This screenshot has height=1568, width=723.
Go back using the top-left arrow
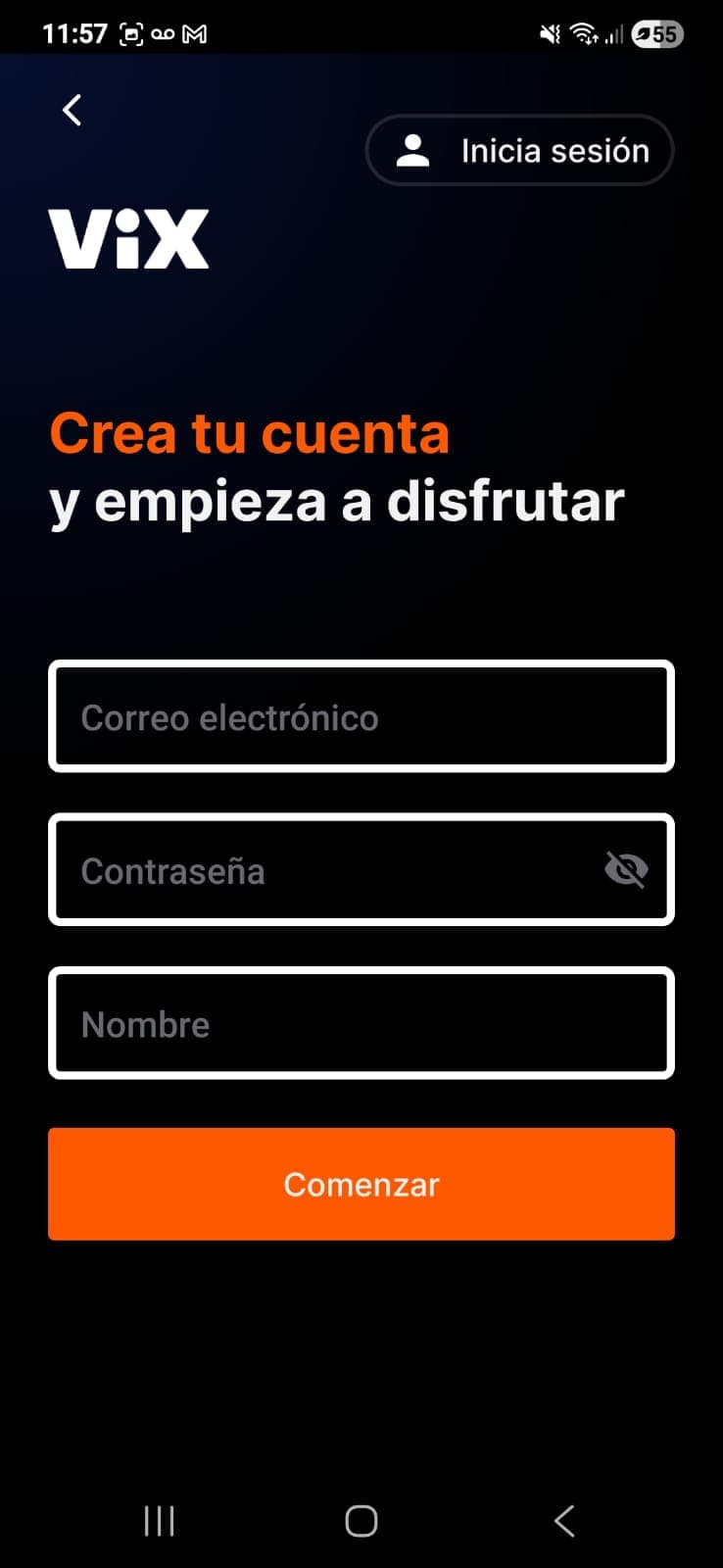click(x=72, y=110)
